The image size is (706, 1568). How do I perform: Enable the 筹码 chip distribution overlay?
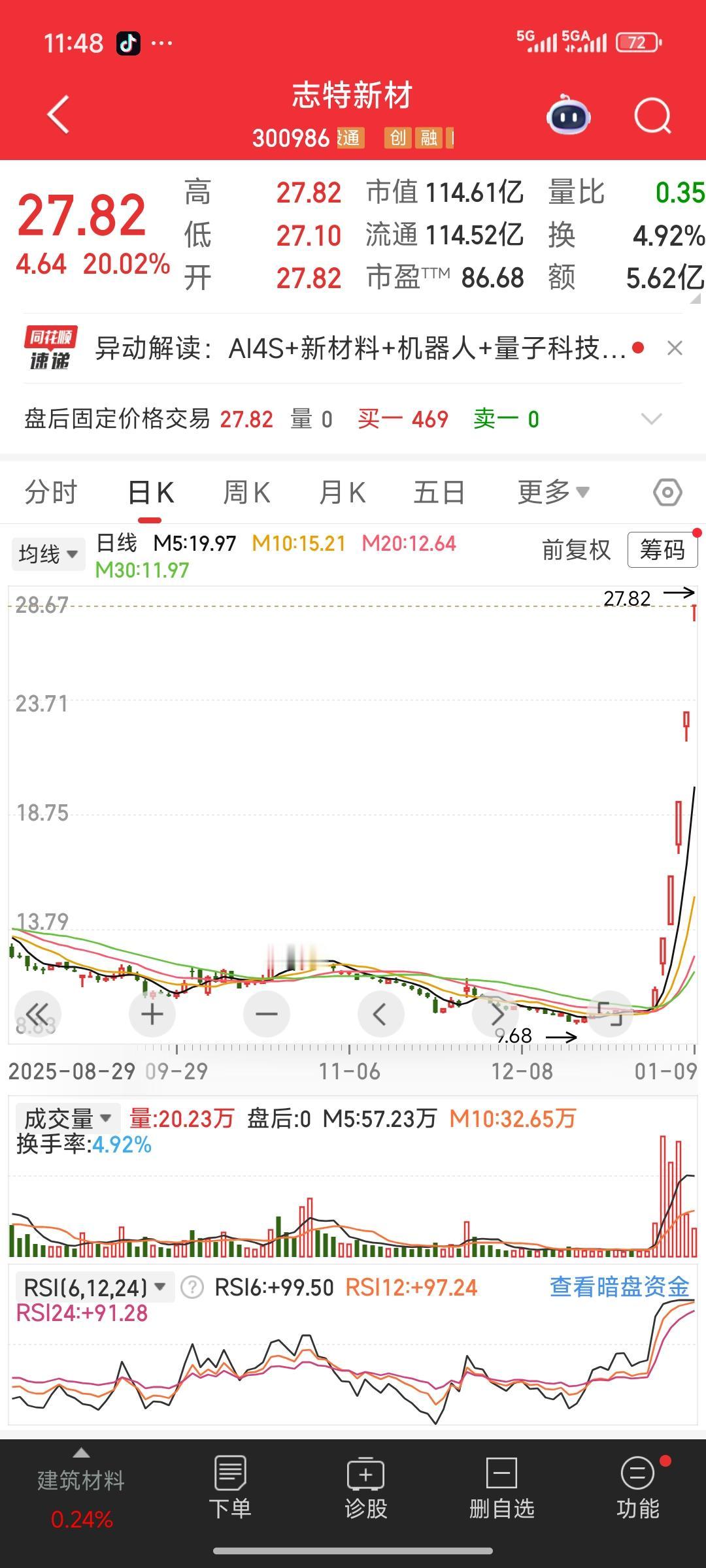pyautogui.click(x=662, y=551)
